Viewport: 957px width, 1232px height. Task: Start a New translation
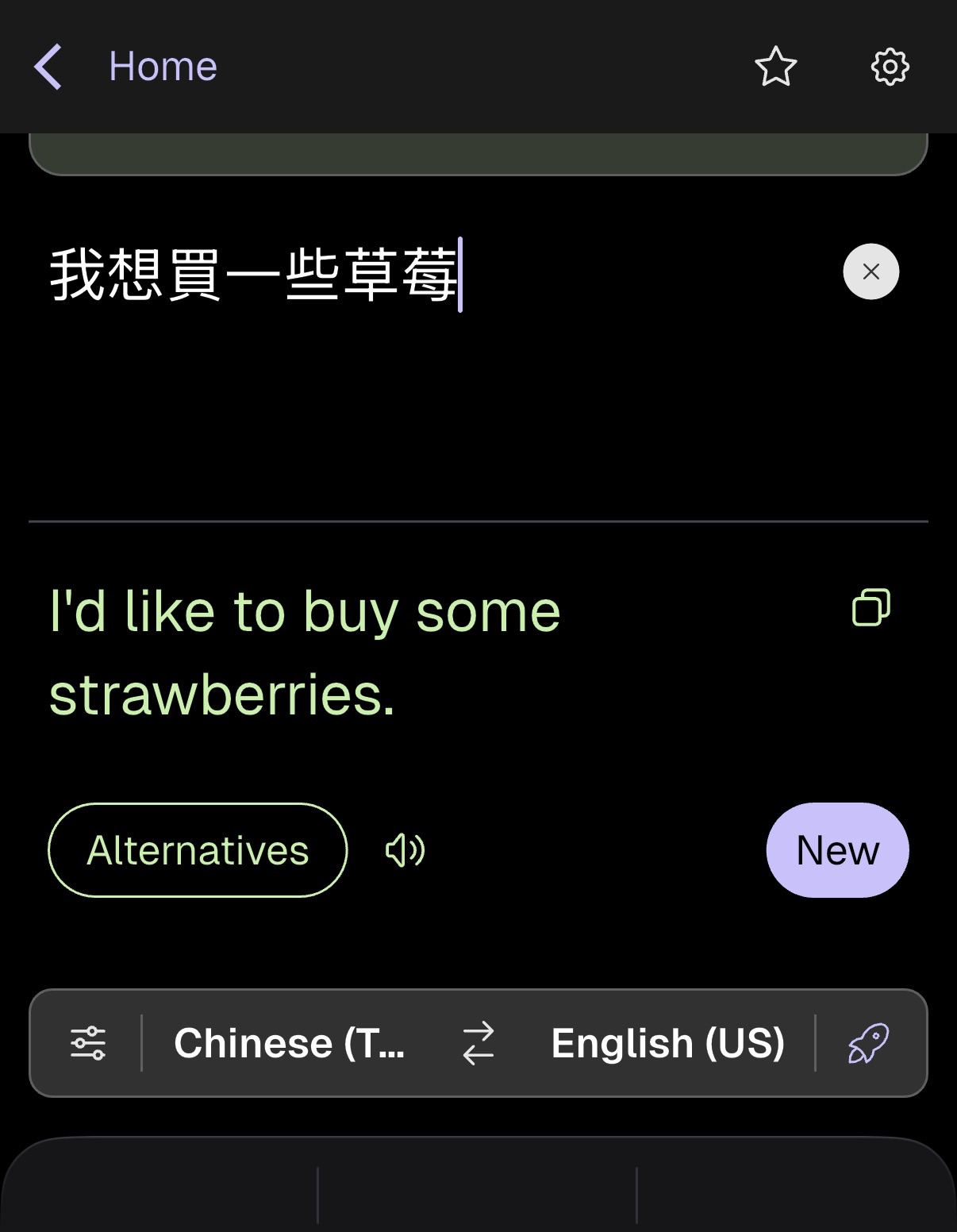(x=837, y=850)
